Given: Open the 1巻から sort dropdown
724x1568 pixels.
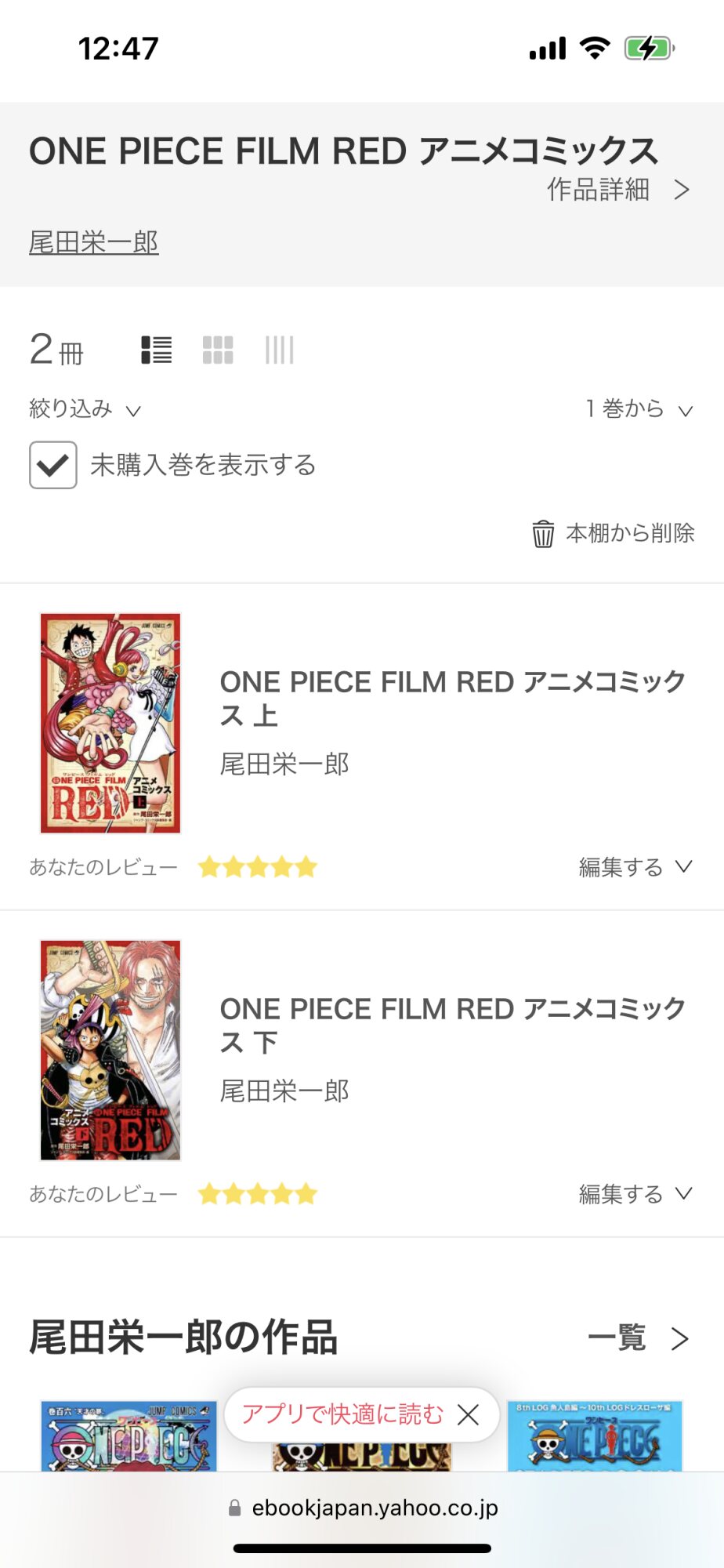Looking at the screenshot, I should point(639,409).
